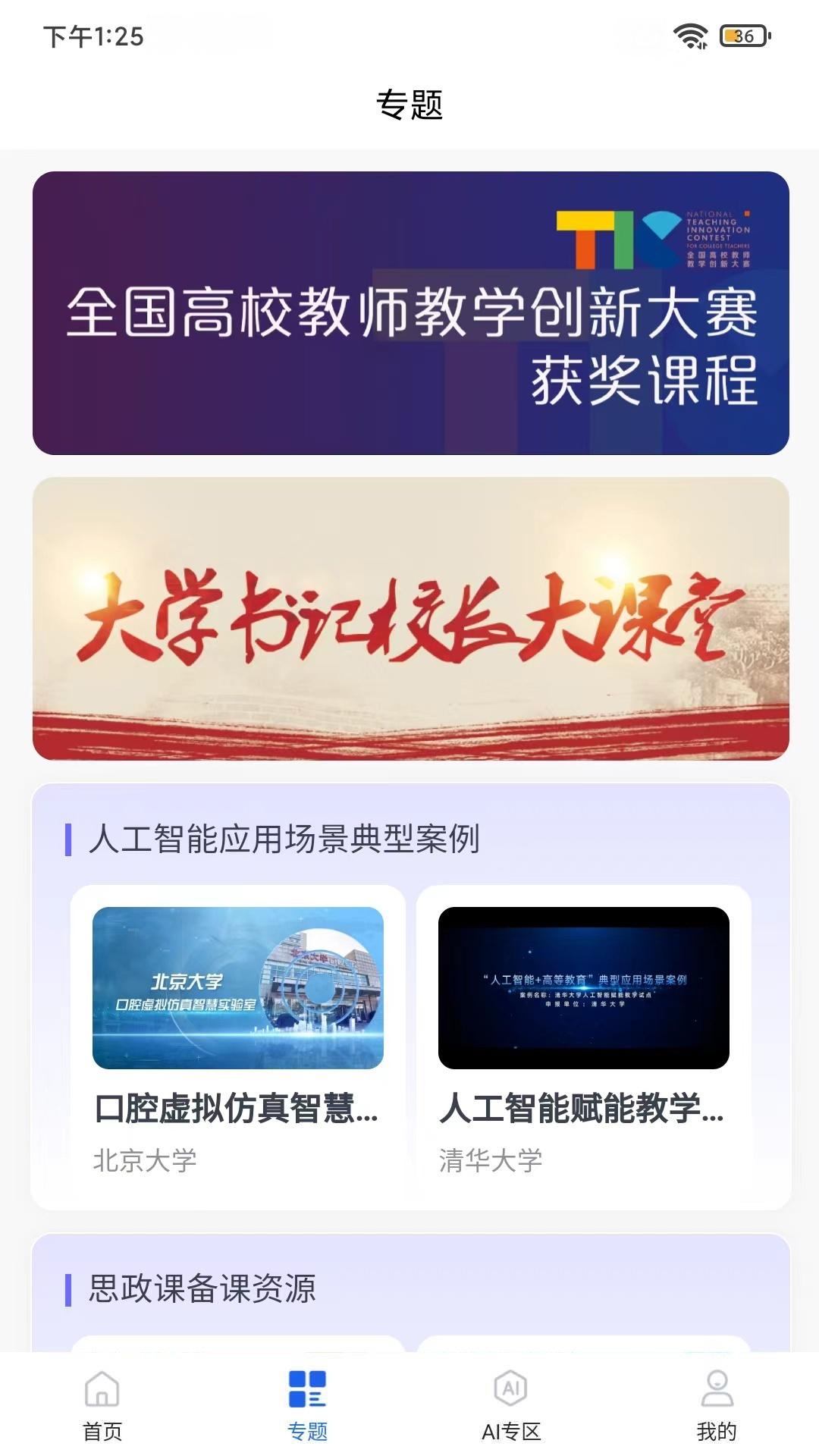
Task: Select the 首页 home icon in bottom navigation
Action: 102,1401
